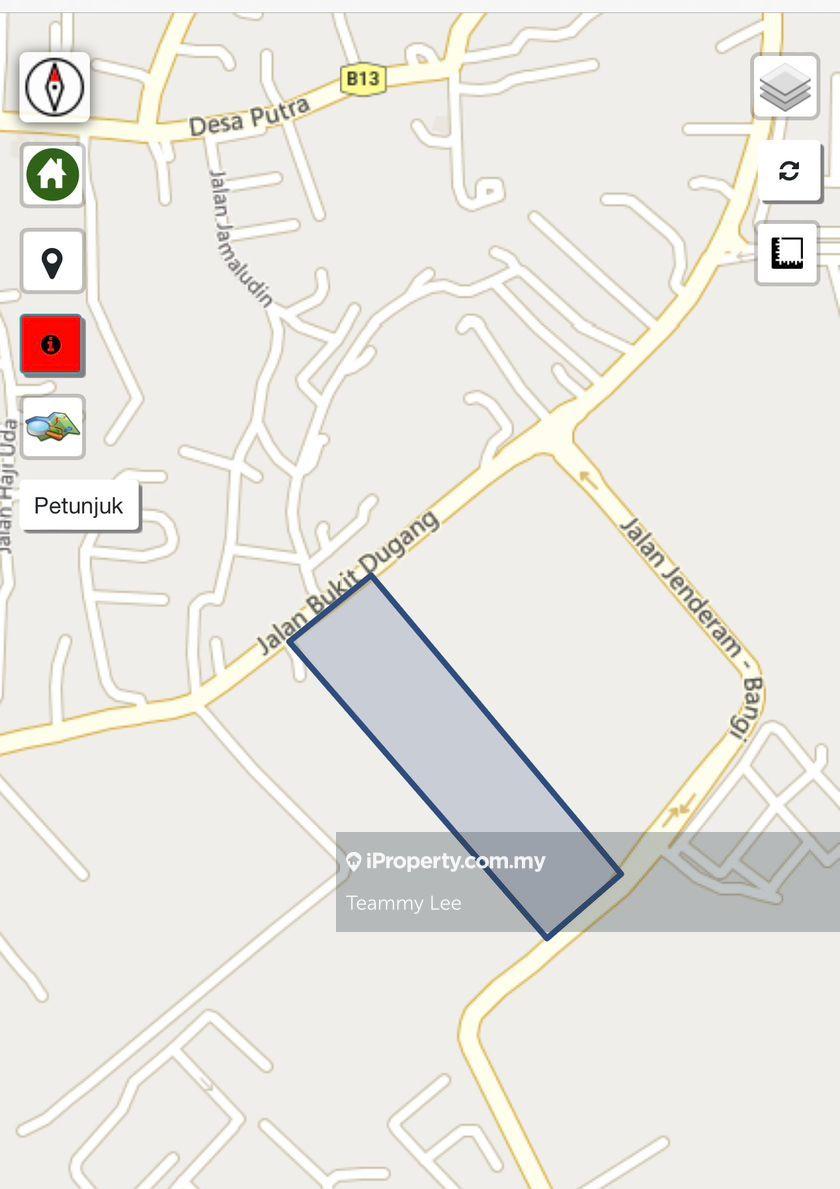The image size is (840, 1189).
Task: Open the red info button
Action: [51, 345]
